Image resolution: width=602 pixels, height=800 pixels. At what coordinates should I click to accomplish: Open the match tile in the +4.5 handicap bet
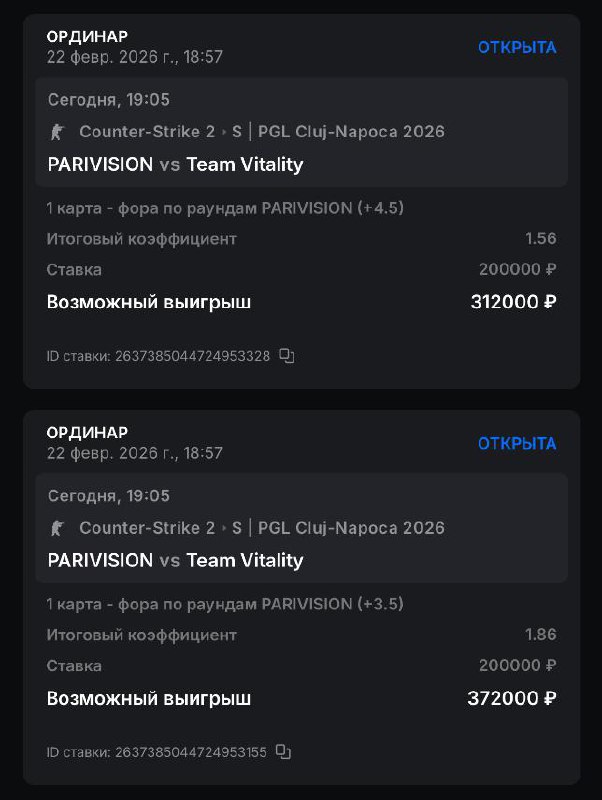300,132
